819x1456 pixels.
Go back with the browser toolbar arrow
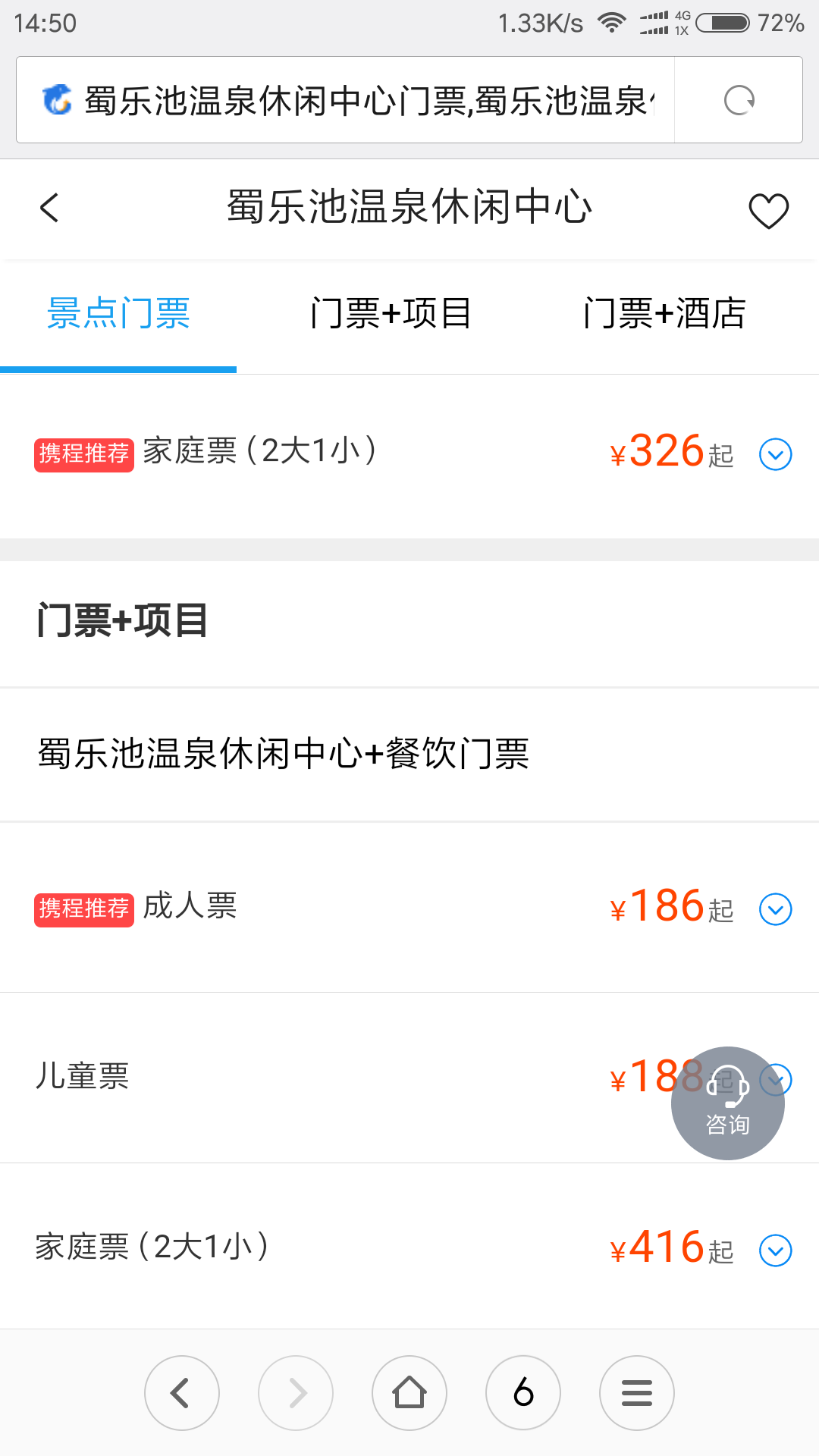point(182,1393)
